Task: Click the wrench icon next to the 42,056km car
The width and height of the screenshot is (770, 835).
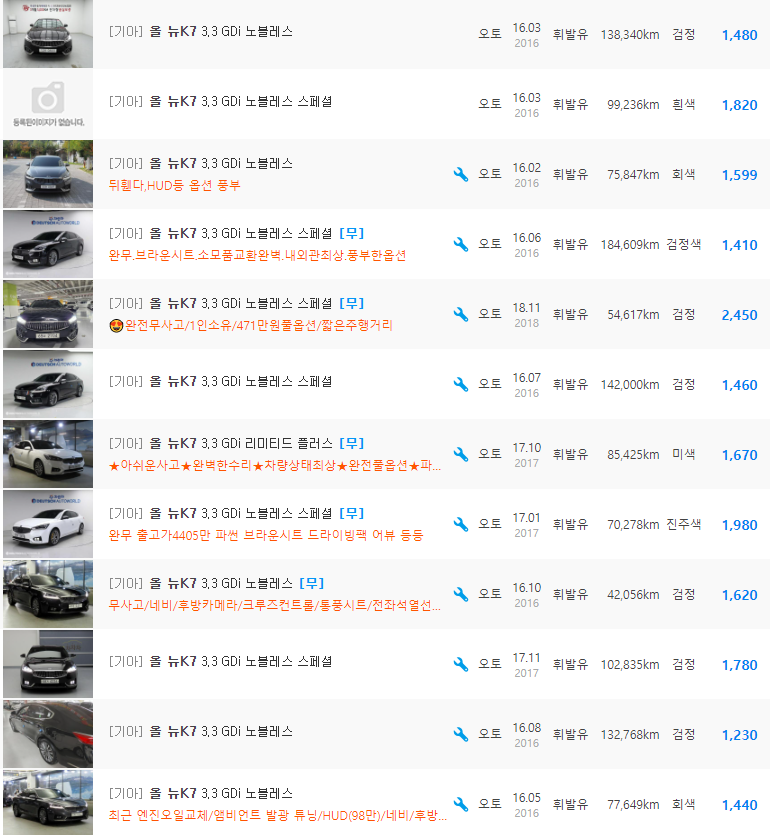Action: tap(461, 594)
